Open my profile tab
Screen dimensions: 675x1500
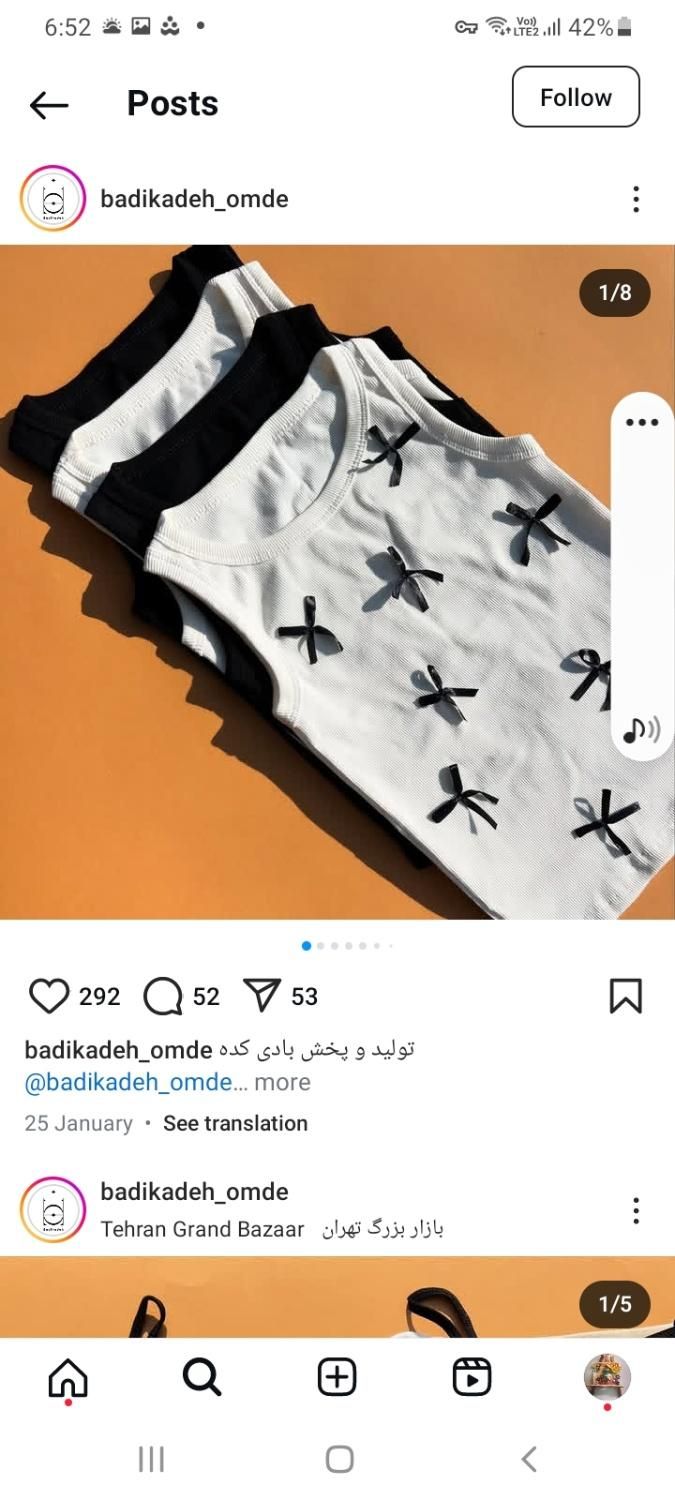click(607, 1377)
